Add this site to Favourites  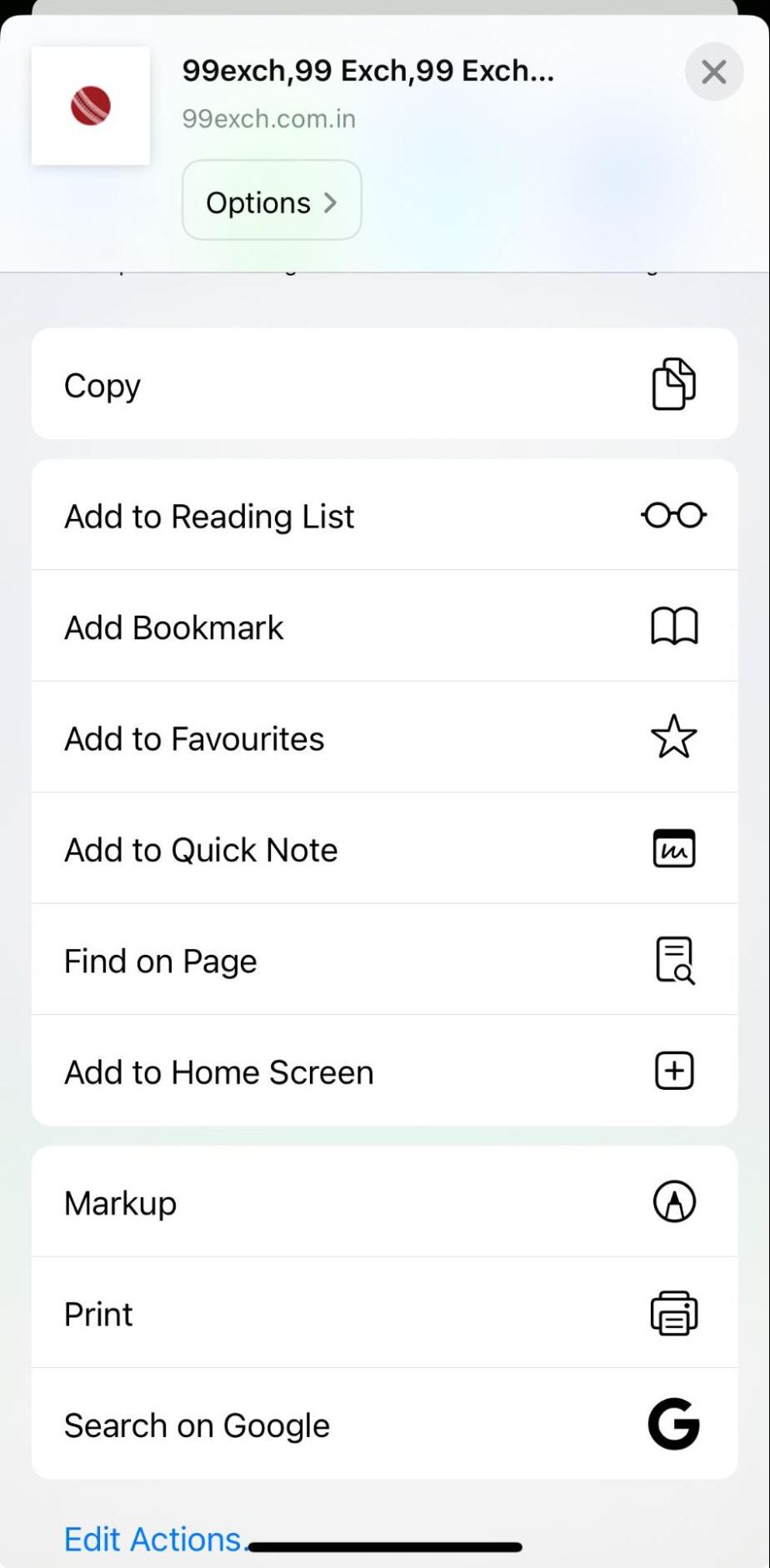click(x=384, y=737)
